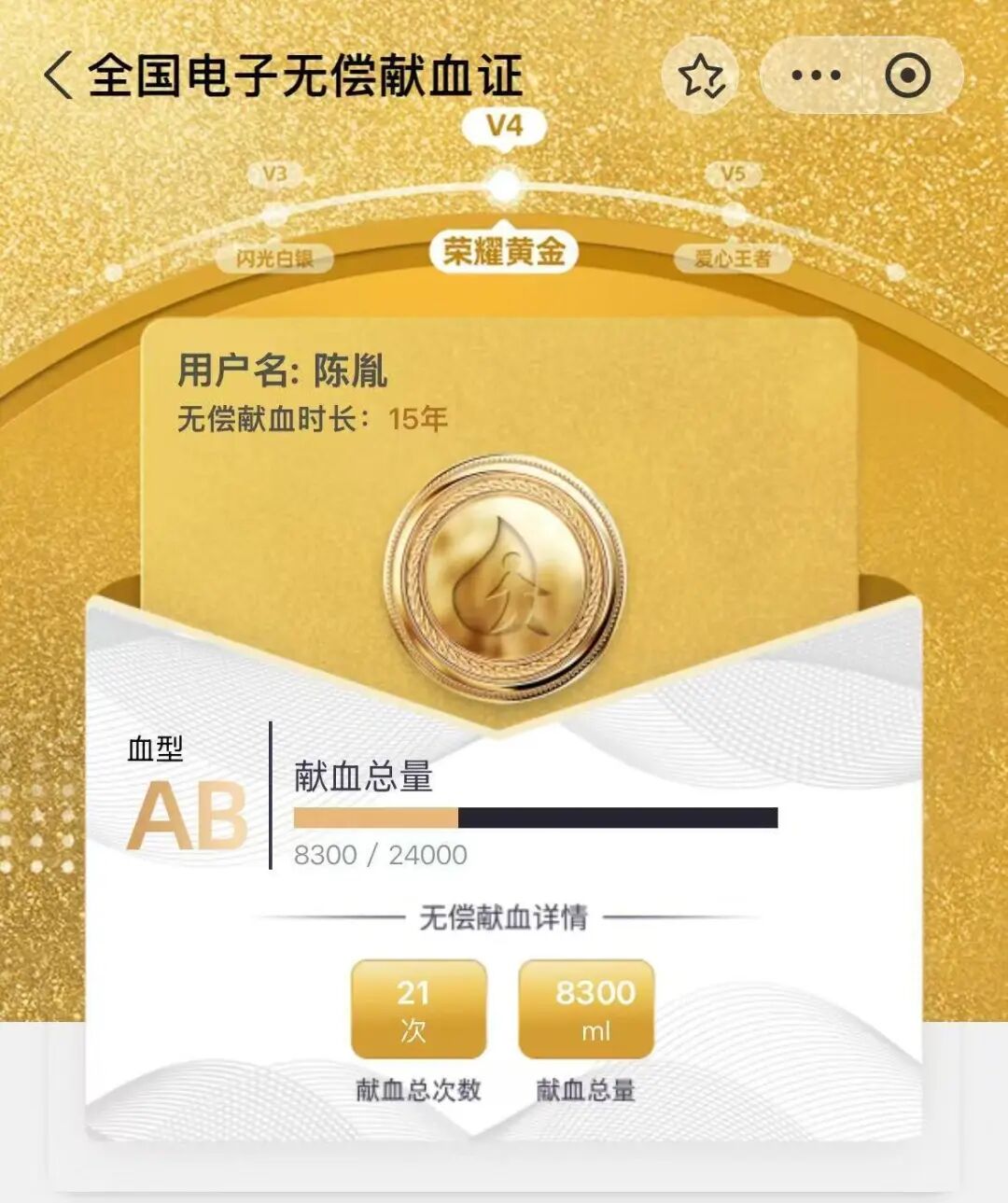Go back from the blood donation certificate
The height and width of the screenshot is (1203, 1008).
58,75
